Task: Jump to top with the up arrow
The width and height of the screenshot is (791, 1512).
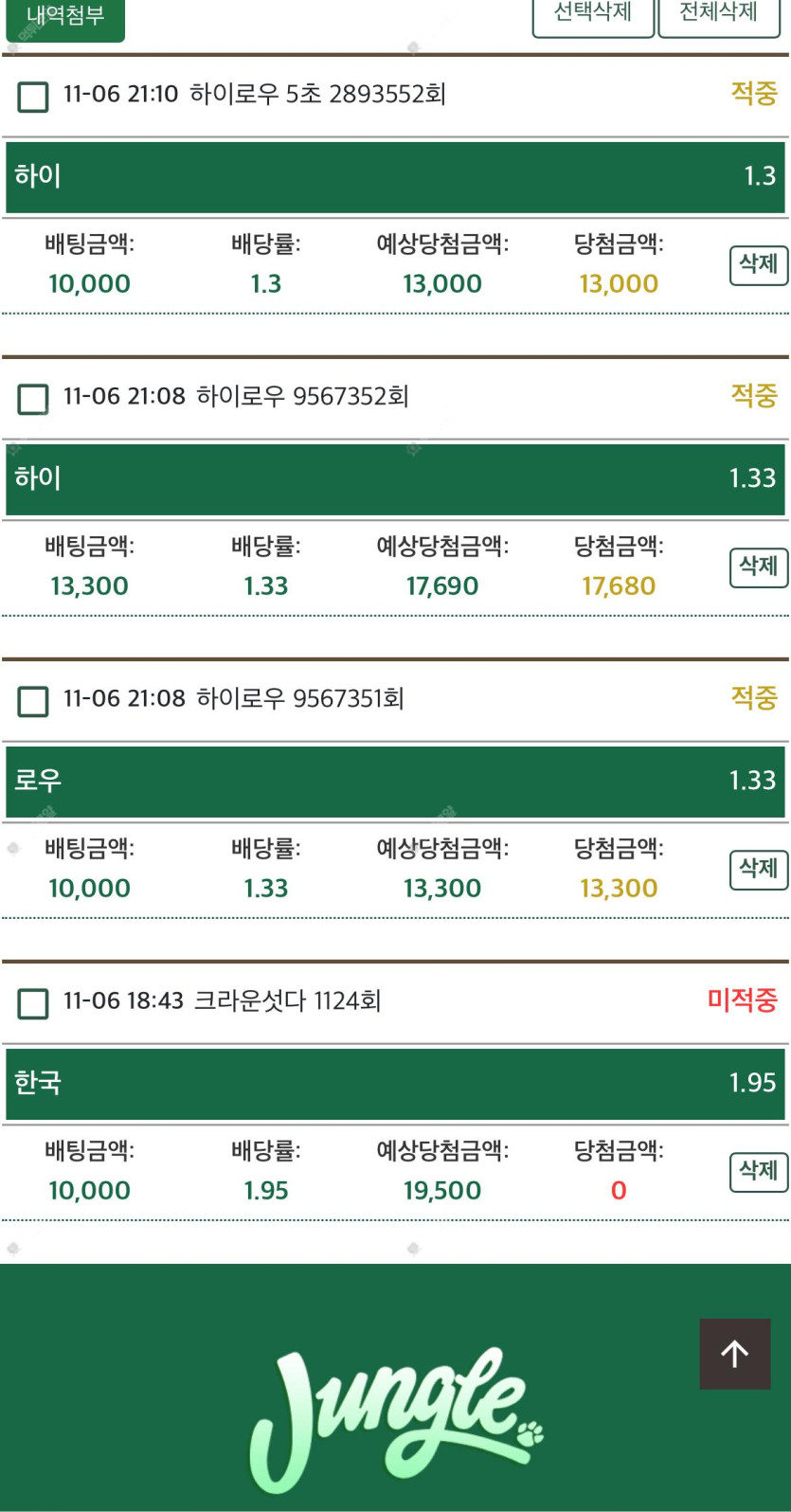Action: point(735,1354)
